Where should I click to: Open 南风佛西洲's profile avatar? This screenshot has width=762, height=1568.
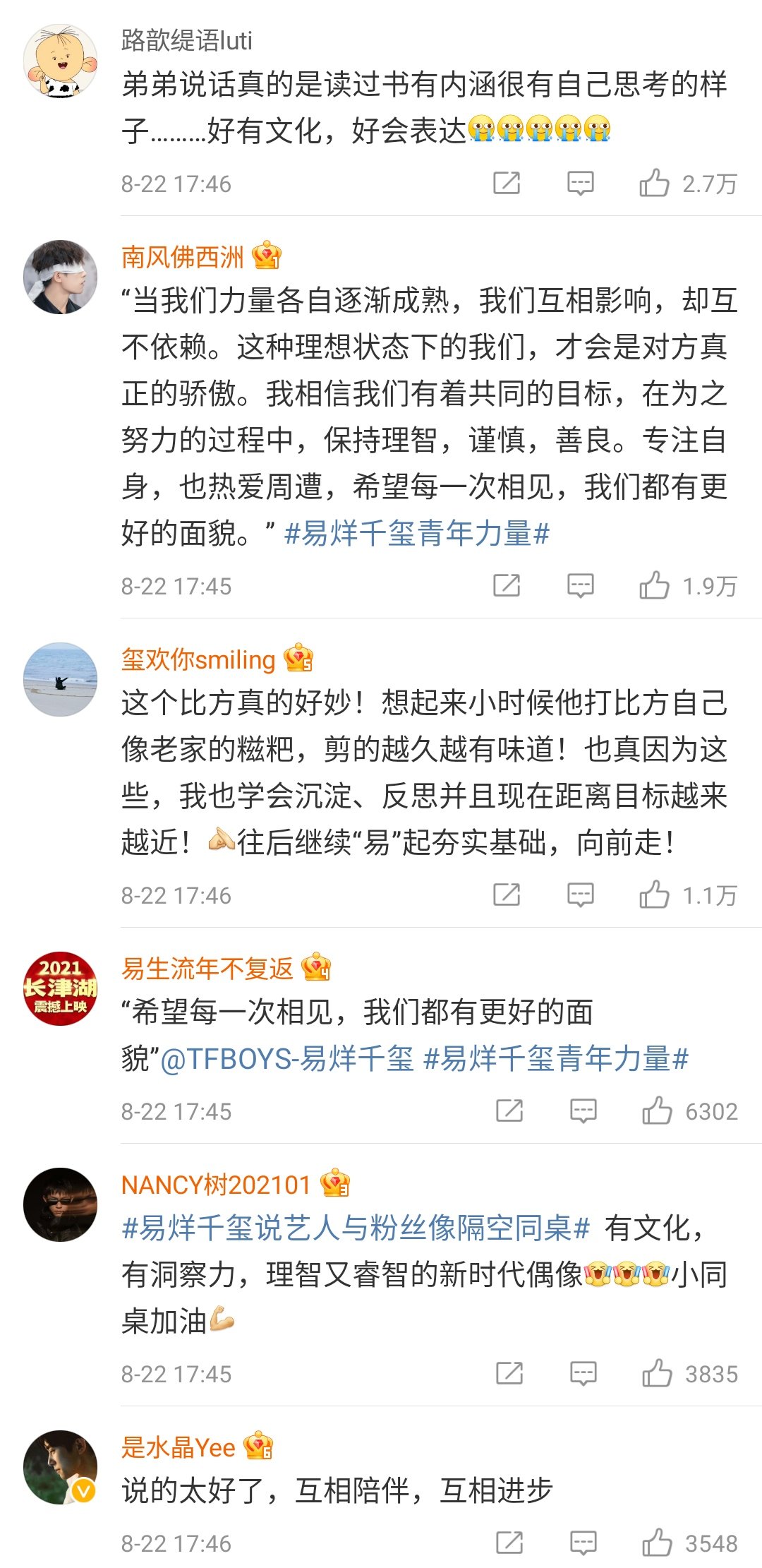(61, 277)
